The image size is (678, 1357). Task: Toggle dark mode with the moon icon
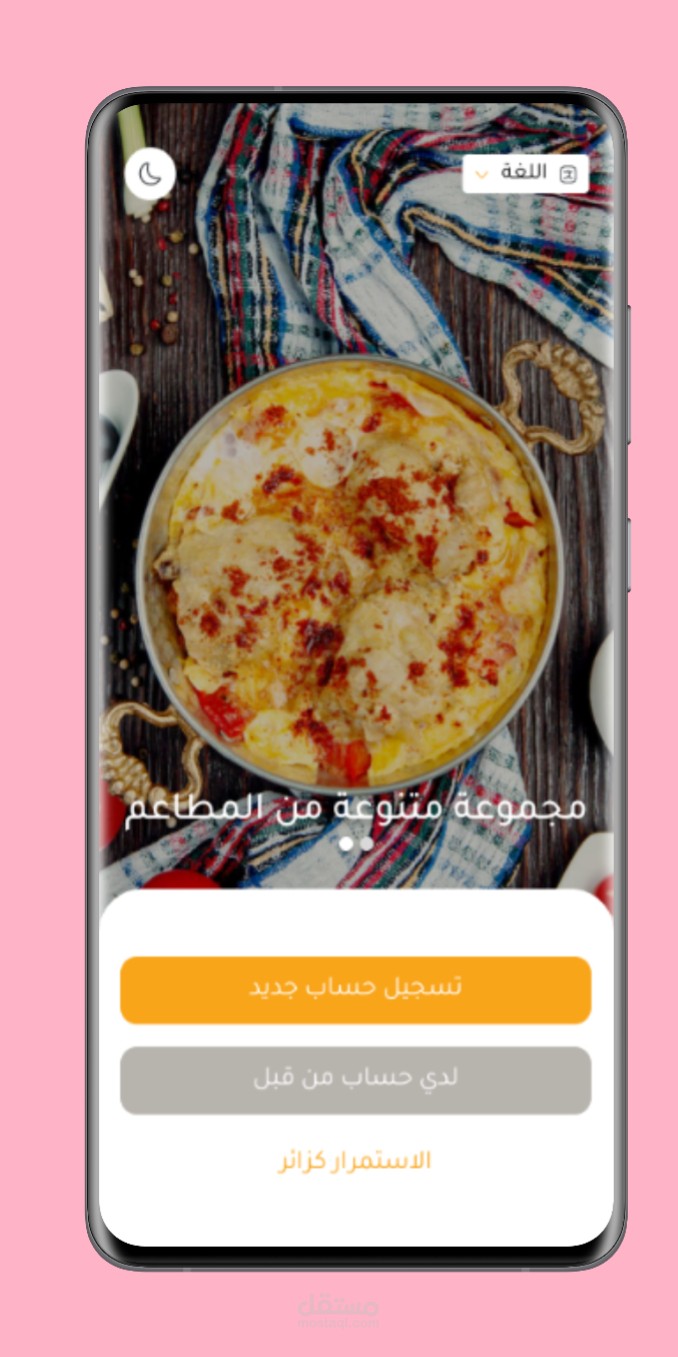150,175
